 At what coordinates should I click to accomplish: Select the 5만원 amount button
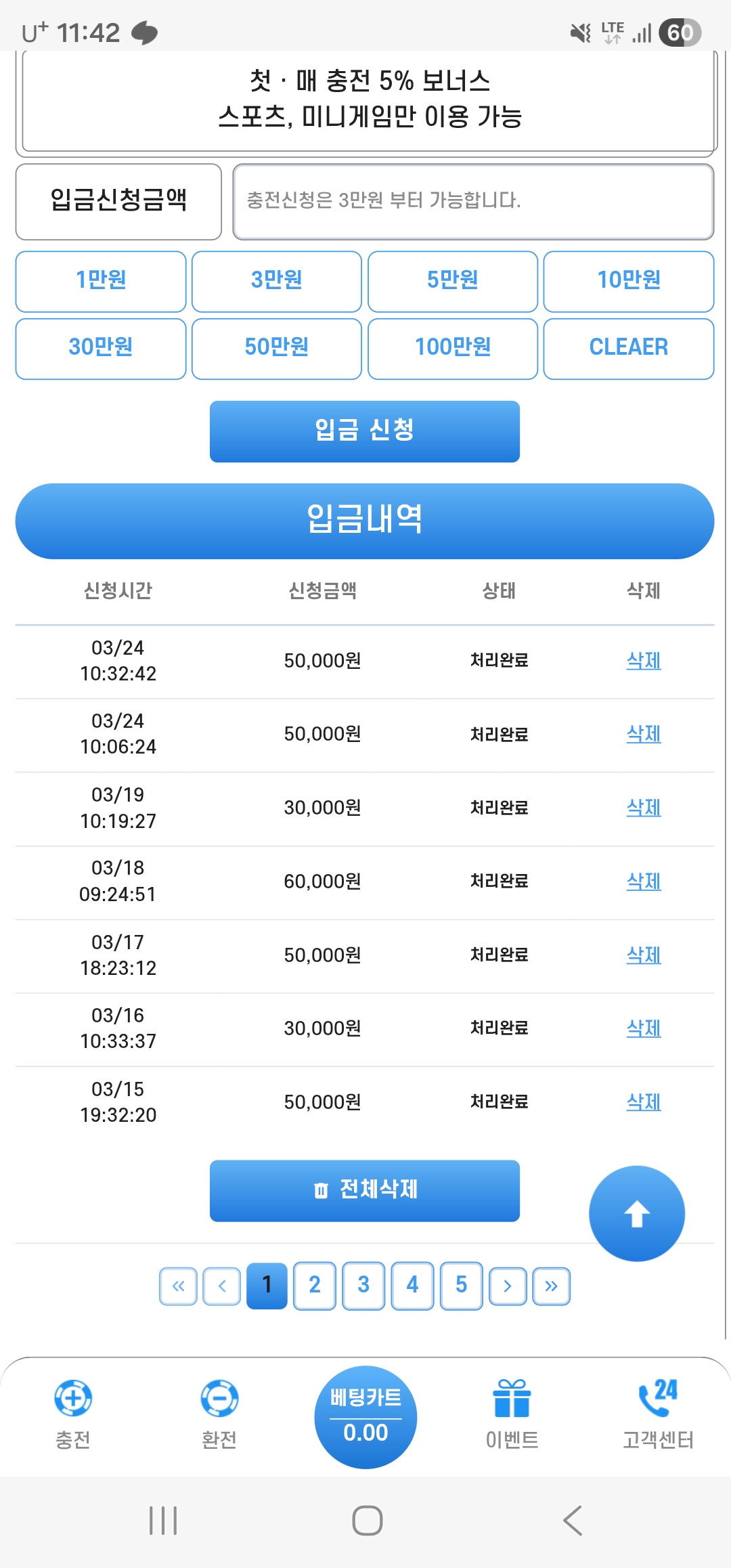453,281
